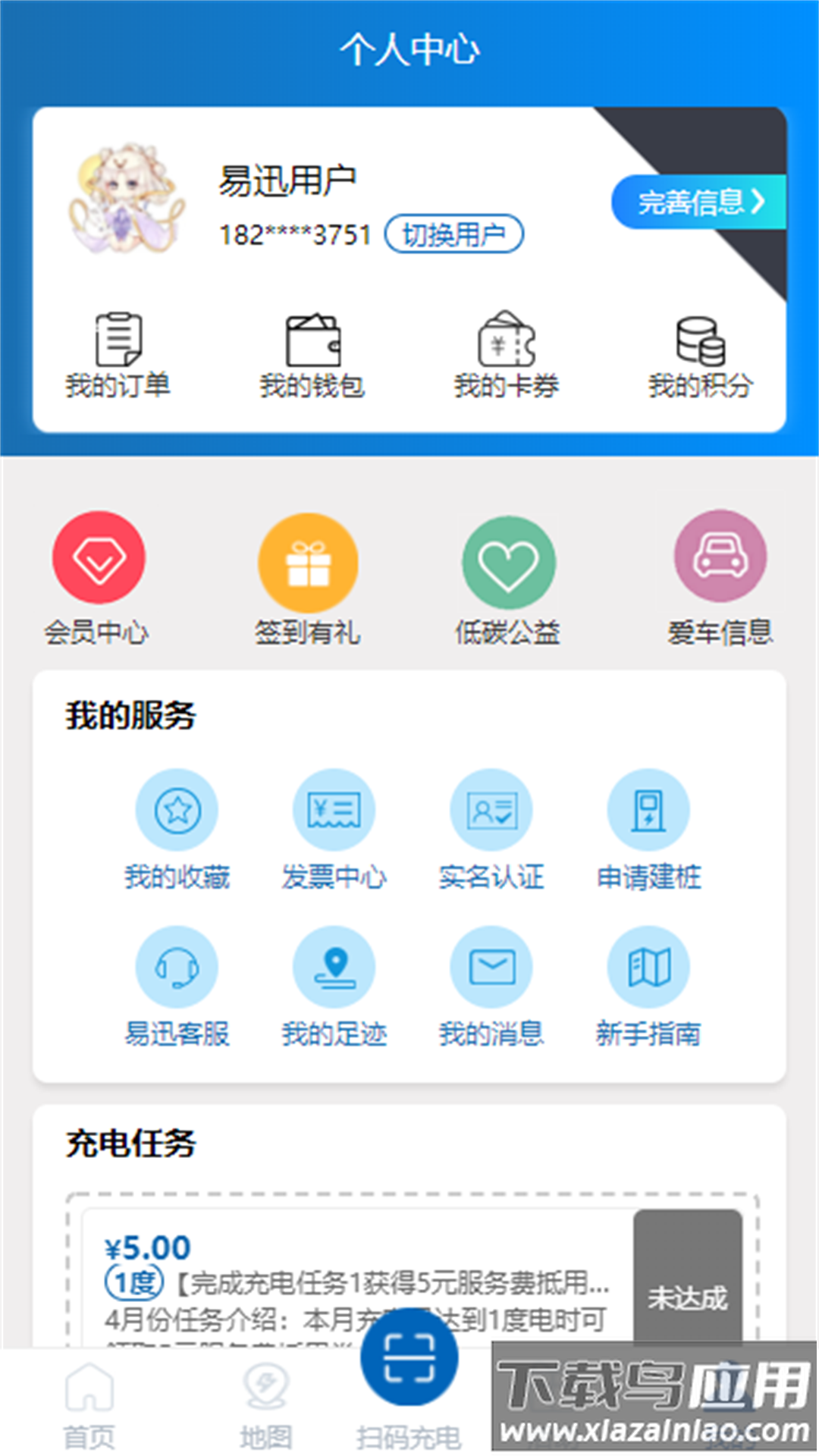Screen dimensions: 819x1456
Task: Open 申请建桩
Action: (648, 828)
